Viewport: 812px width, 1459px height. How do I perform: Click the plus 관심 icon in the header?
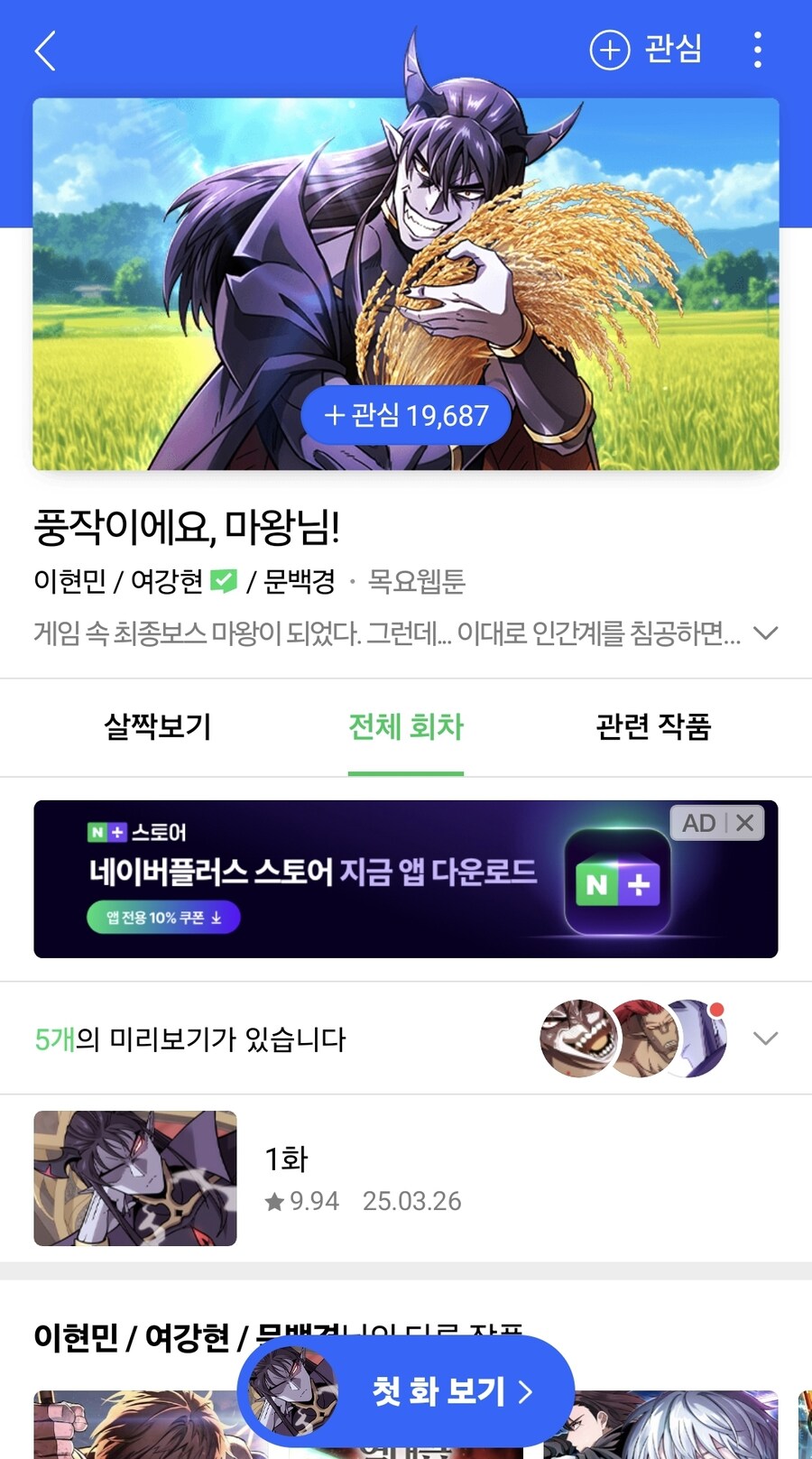611,50
